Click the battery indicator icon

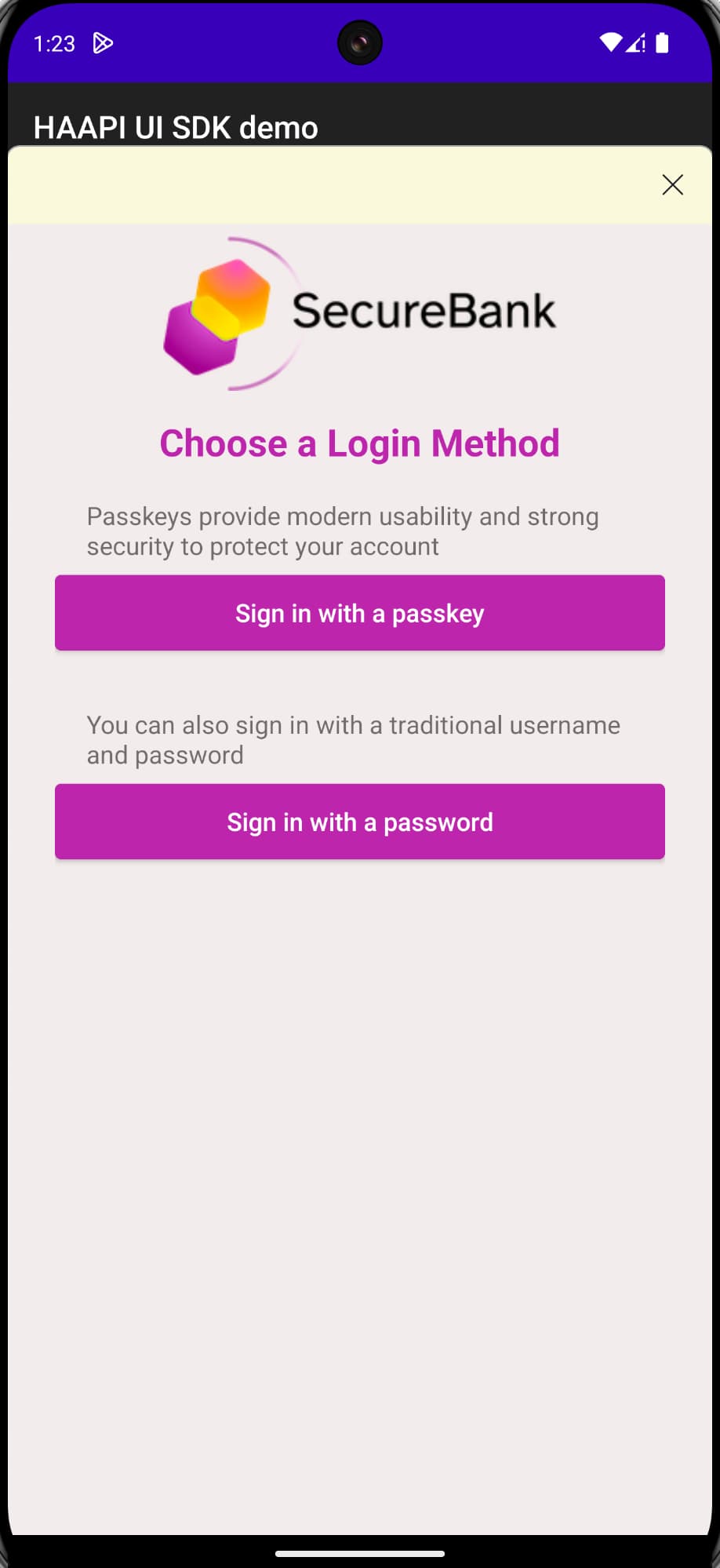point(663,44)
